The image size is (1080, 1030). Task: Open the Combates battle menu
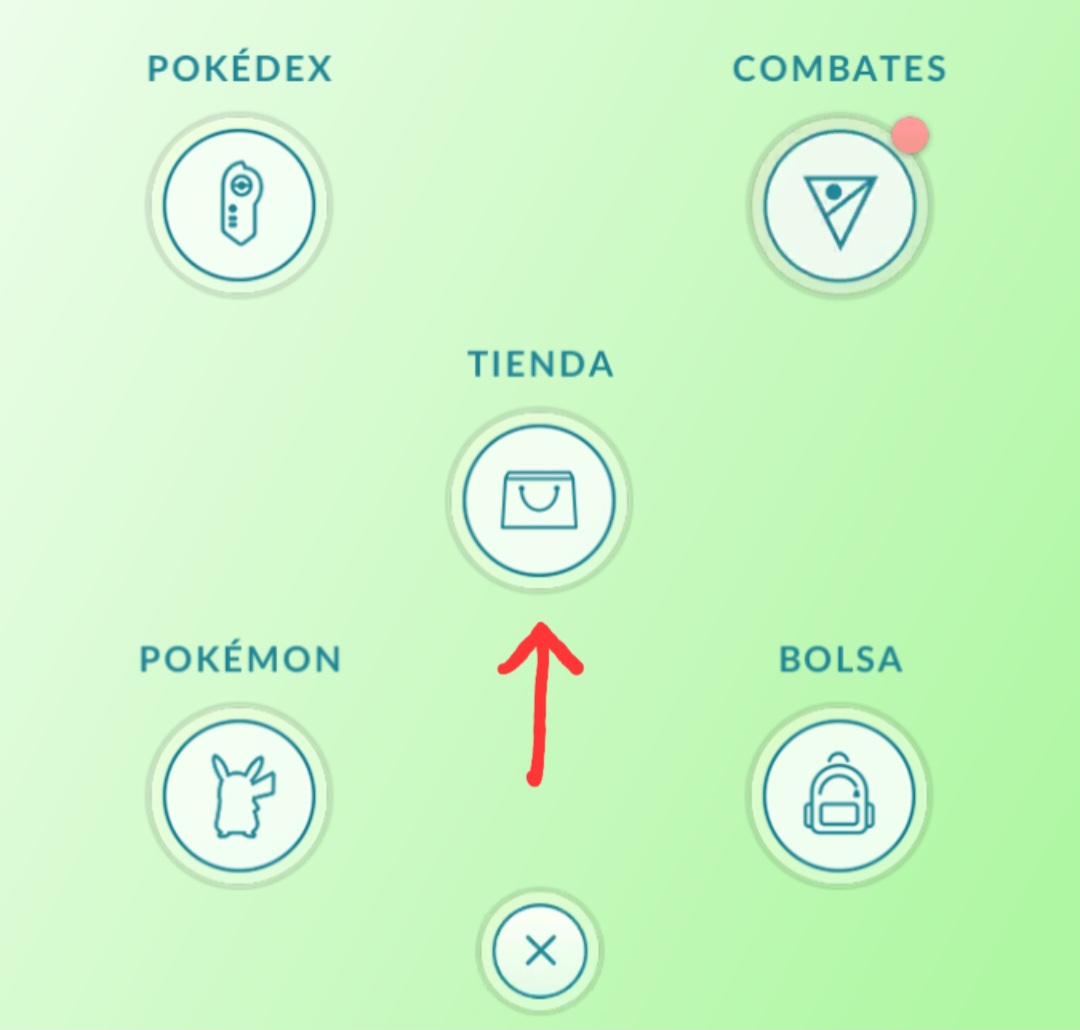coord(839,205)
